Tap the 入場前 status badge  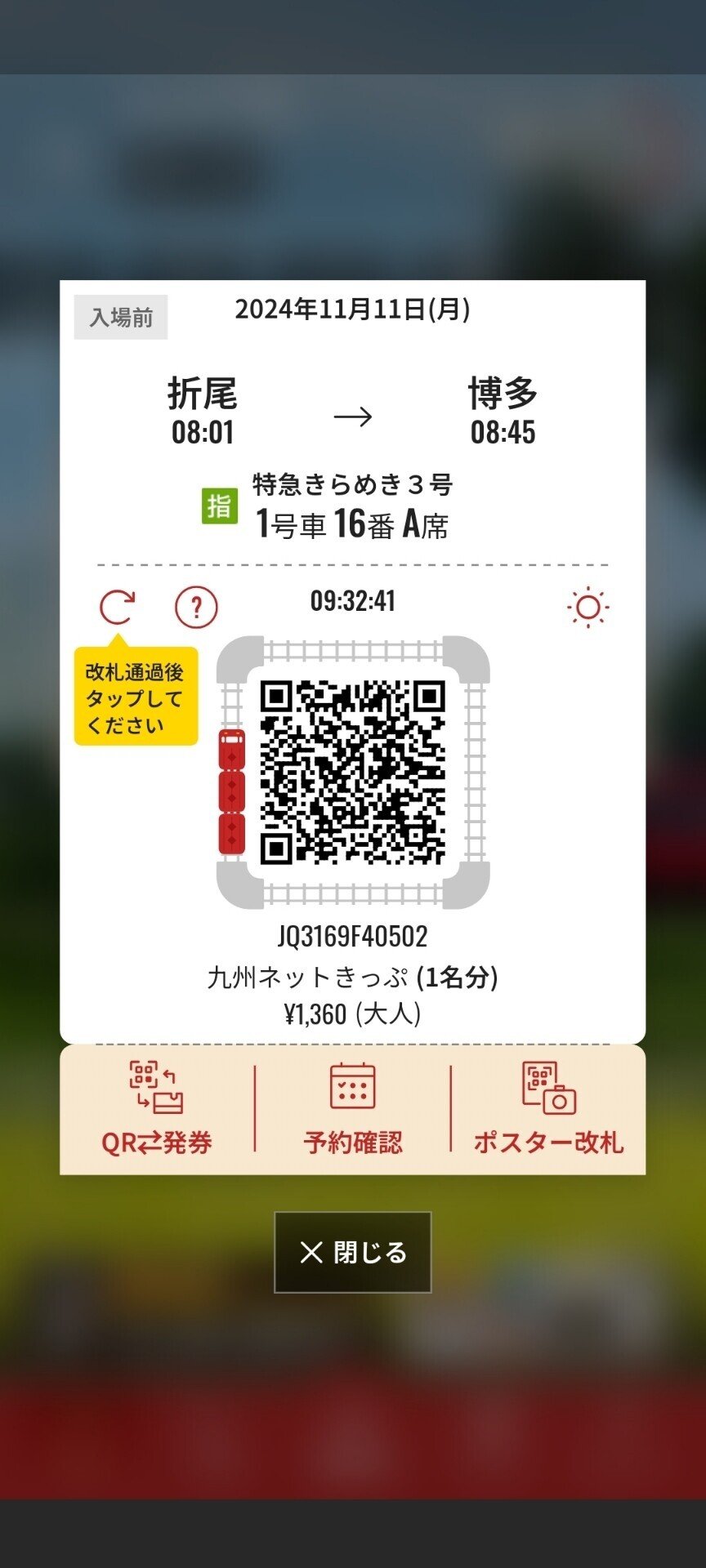tap(120, 317)
